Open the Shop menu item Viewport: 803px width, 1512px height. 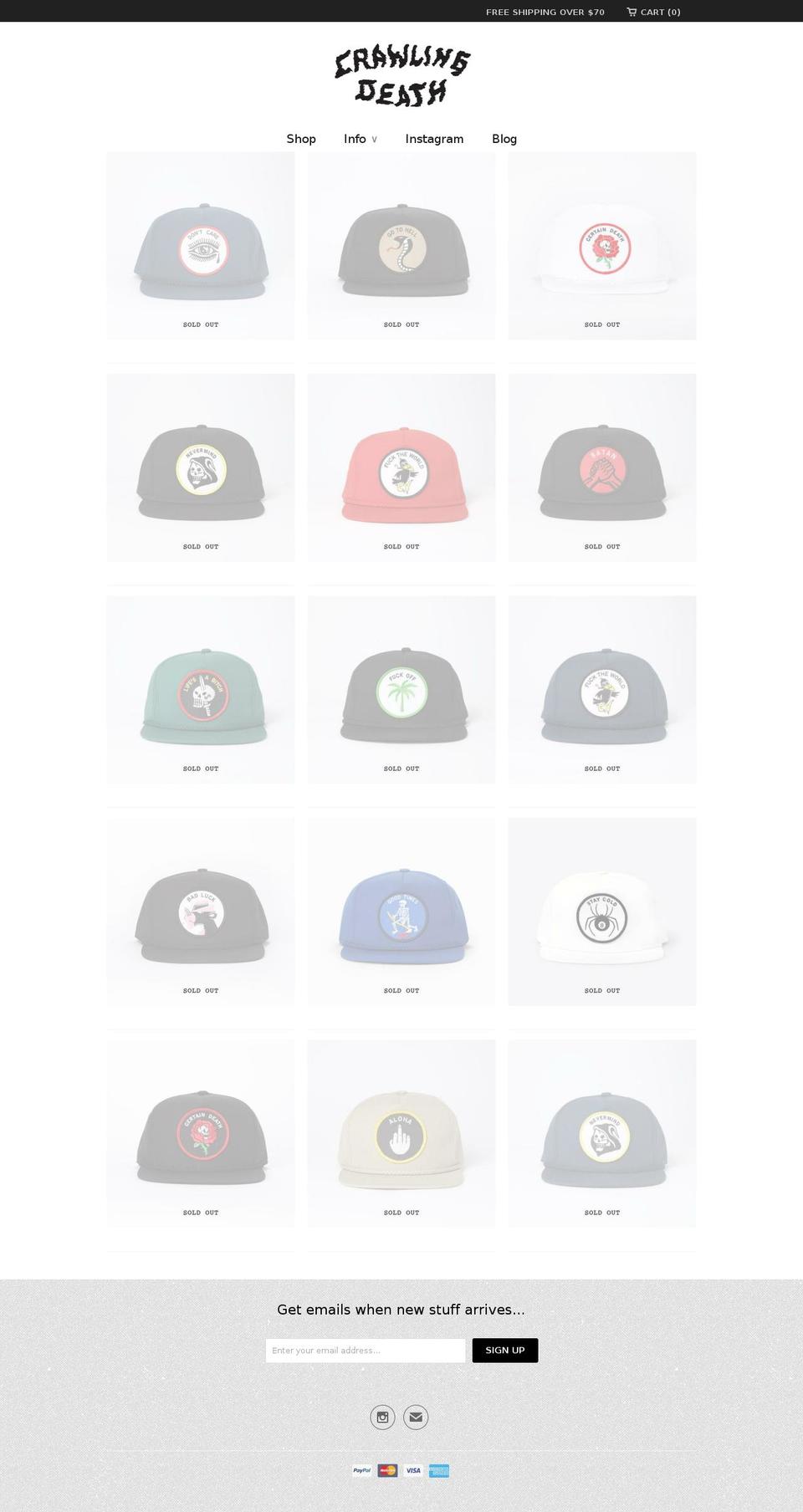(x=301, y=139)
